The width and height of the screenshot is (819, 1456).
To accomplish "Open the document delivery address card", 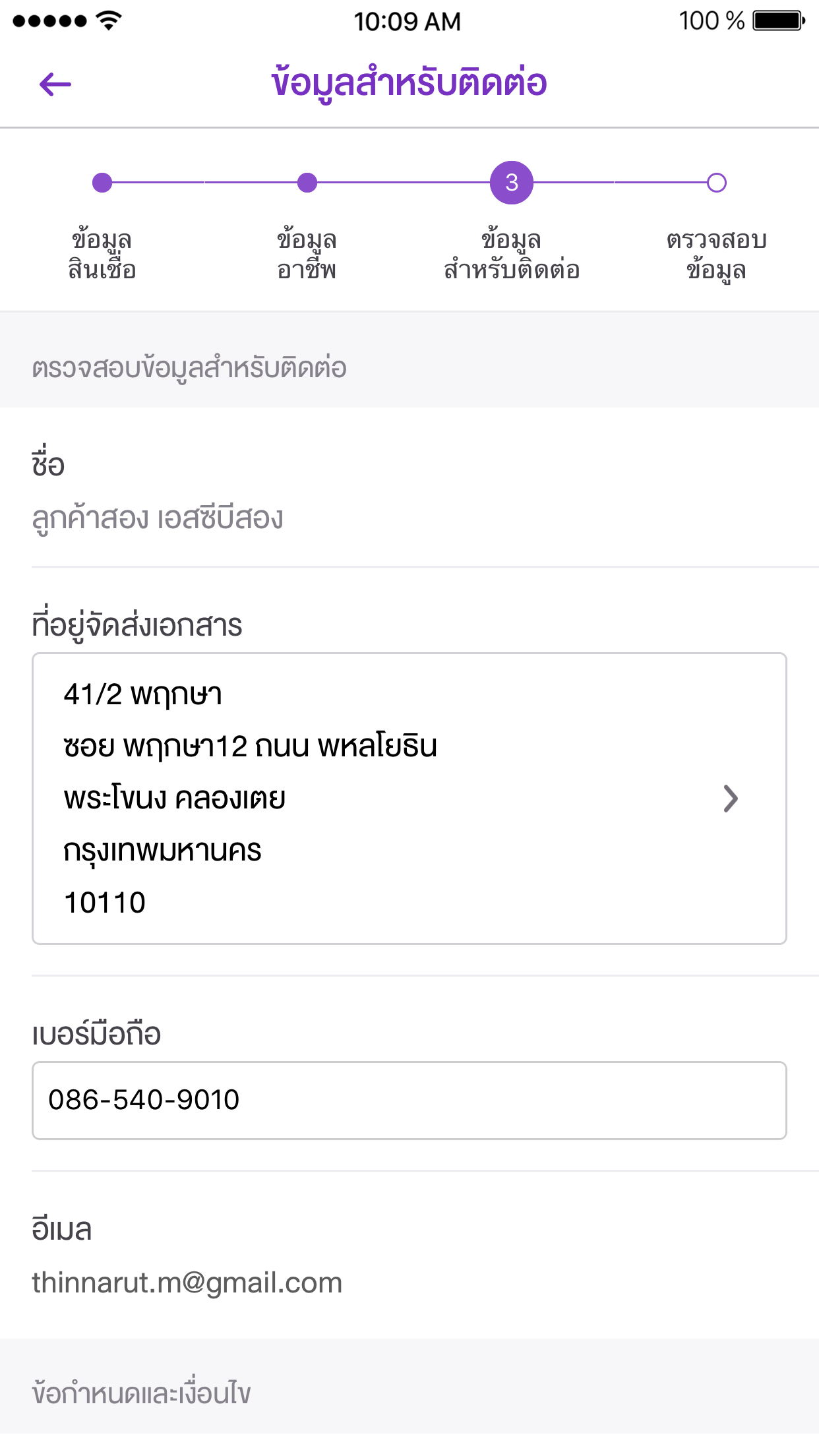I will point(409,799).
